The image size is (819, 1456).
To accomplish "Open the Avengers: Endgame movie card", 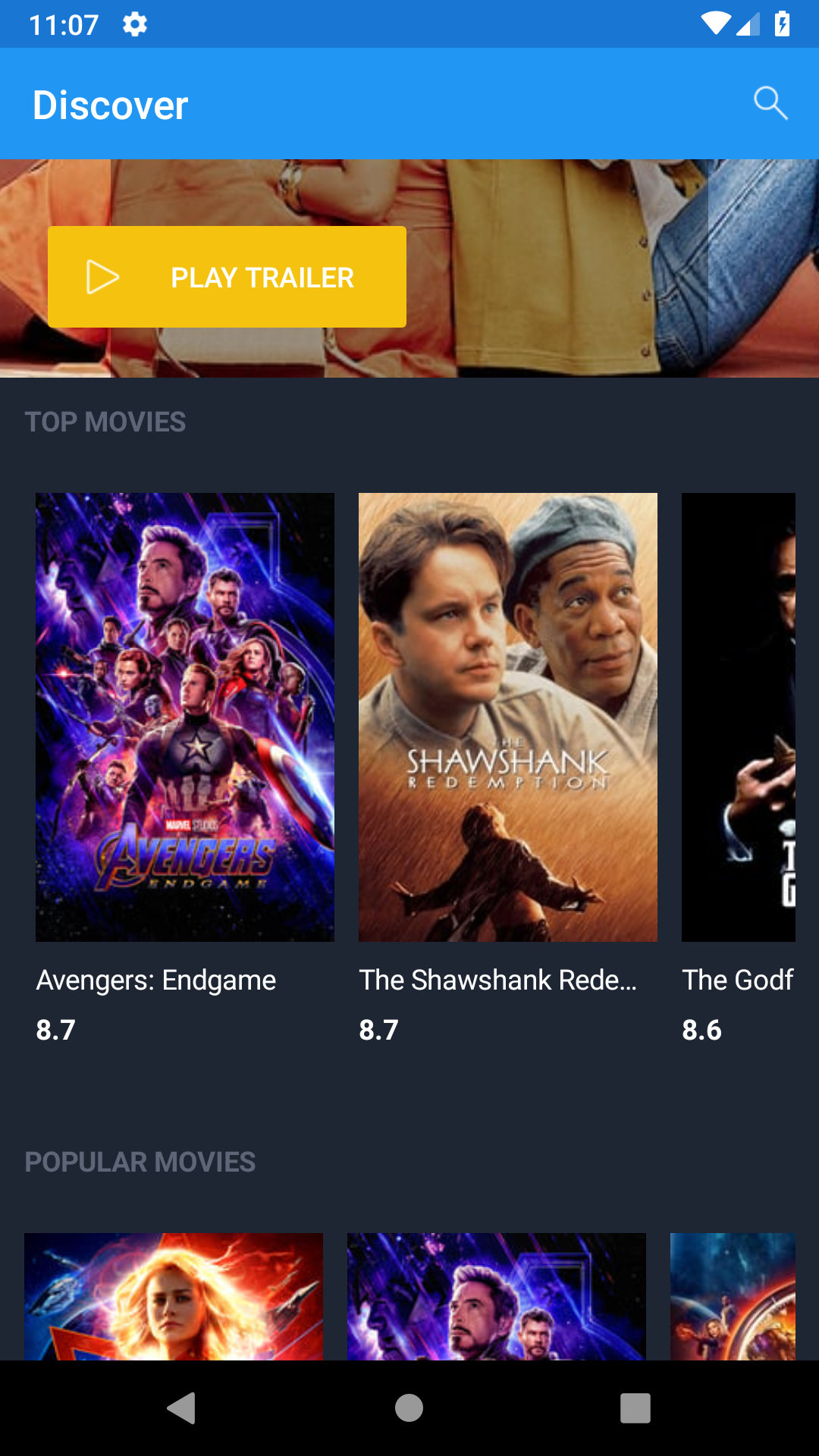I will click(x=185, y=717).
